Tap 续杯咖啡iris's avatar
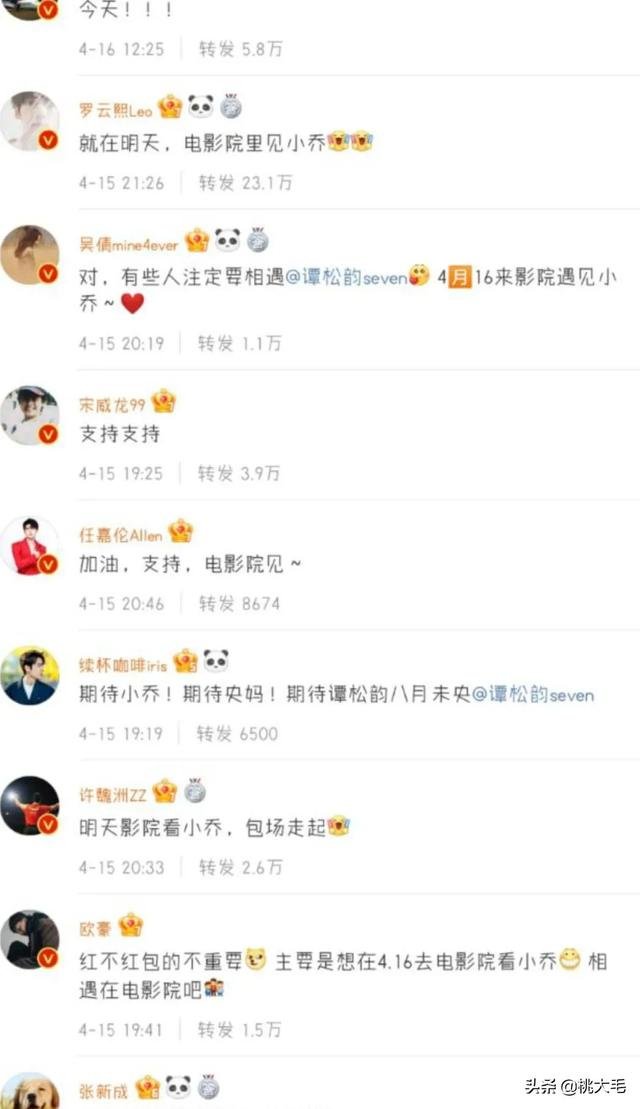Viewport: 640px width, 1109px height. point(30,675)
